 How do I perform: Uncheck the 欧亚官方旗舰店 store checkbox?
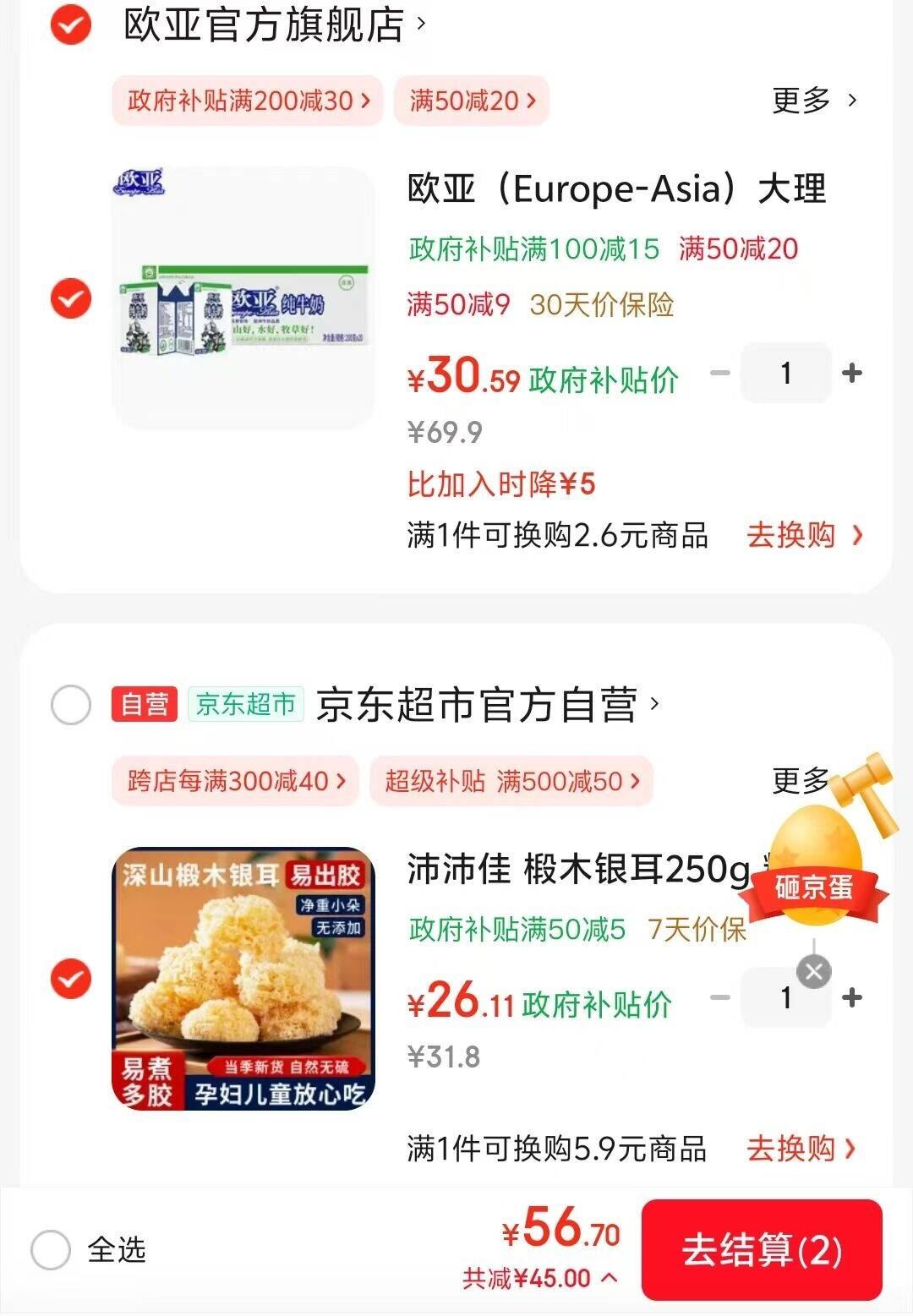pos(71,25)
